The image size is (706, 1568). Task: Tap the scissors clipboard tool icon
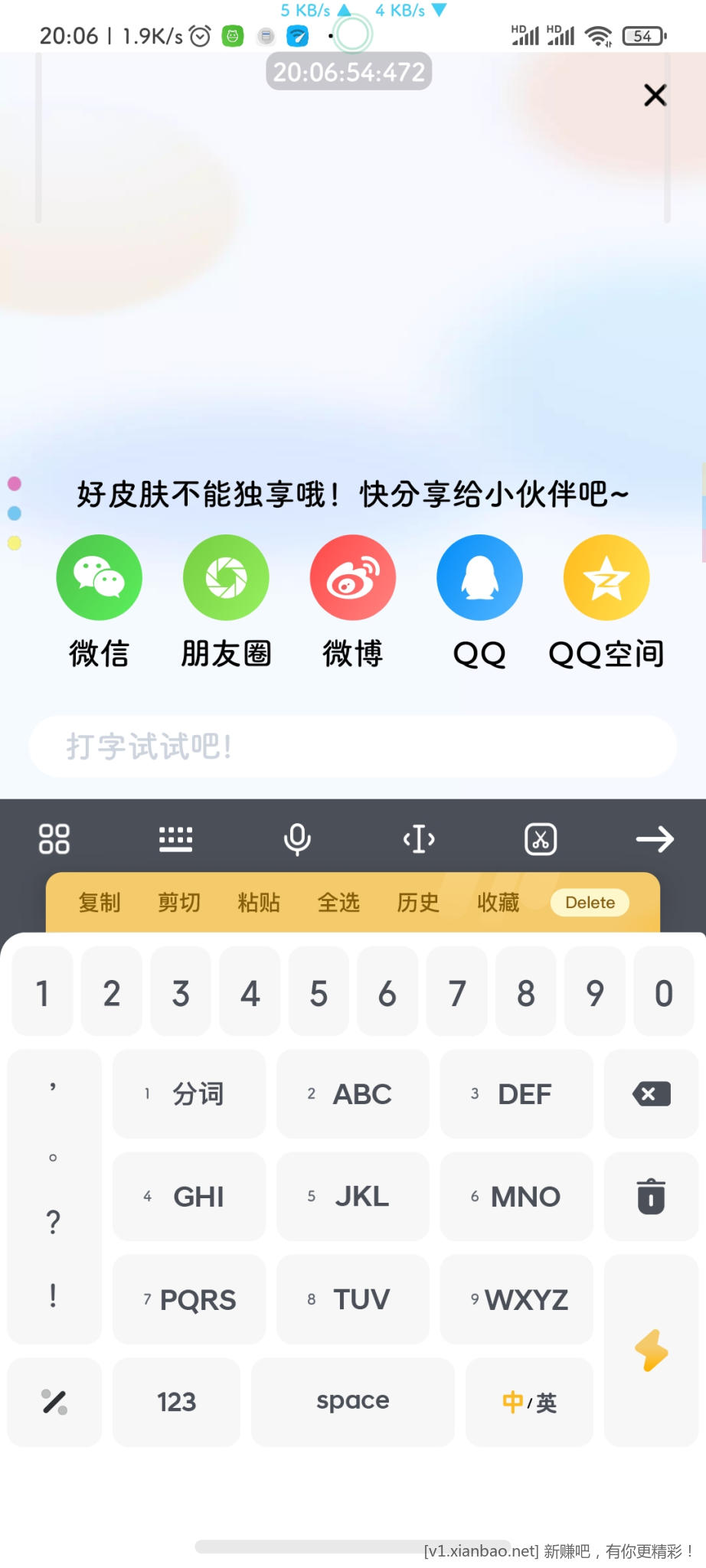coord(541,839)
